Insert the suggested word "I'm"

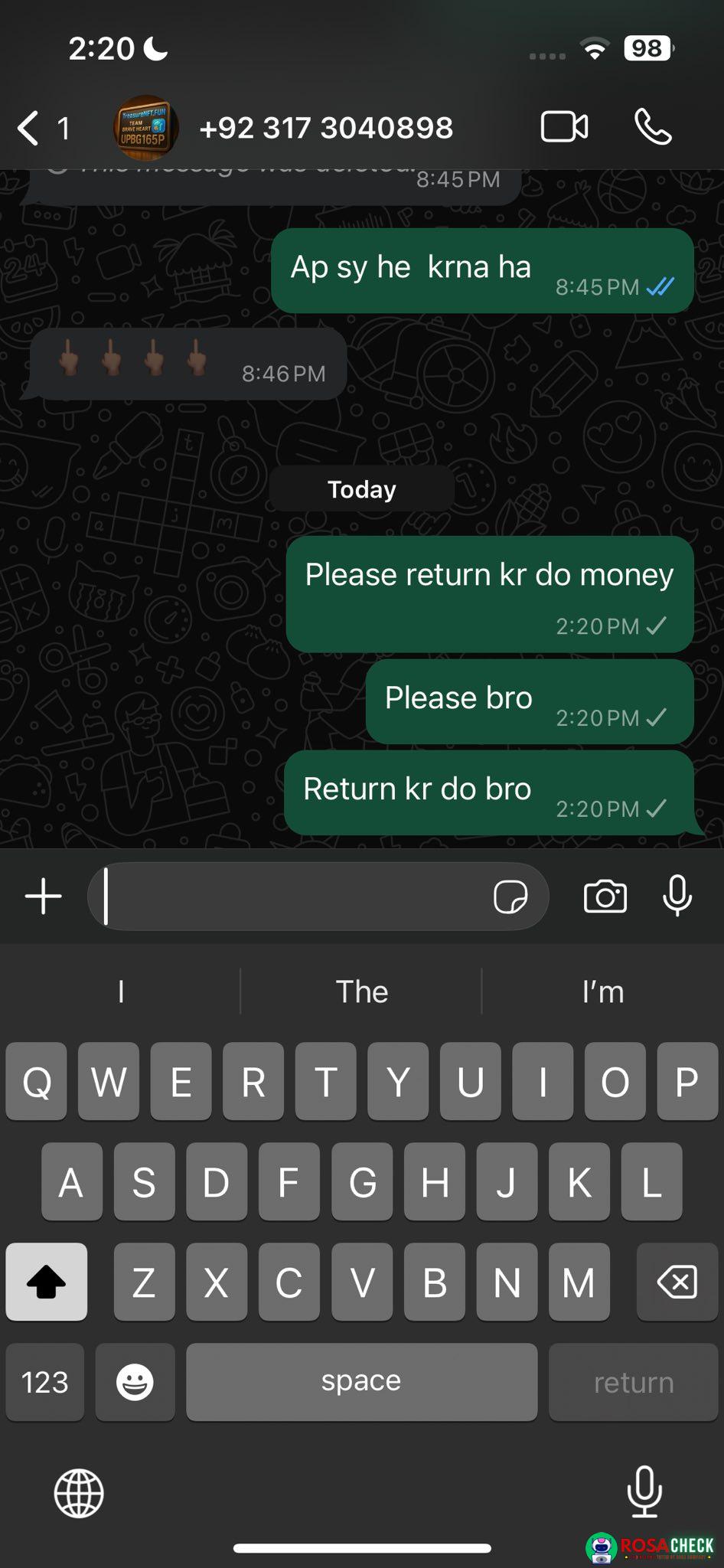(x=602, y=991)
